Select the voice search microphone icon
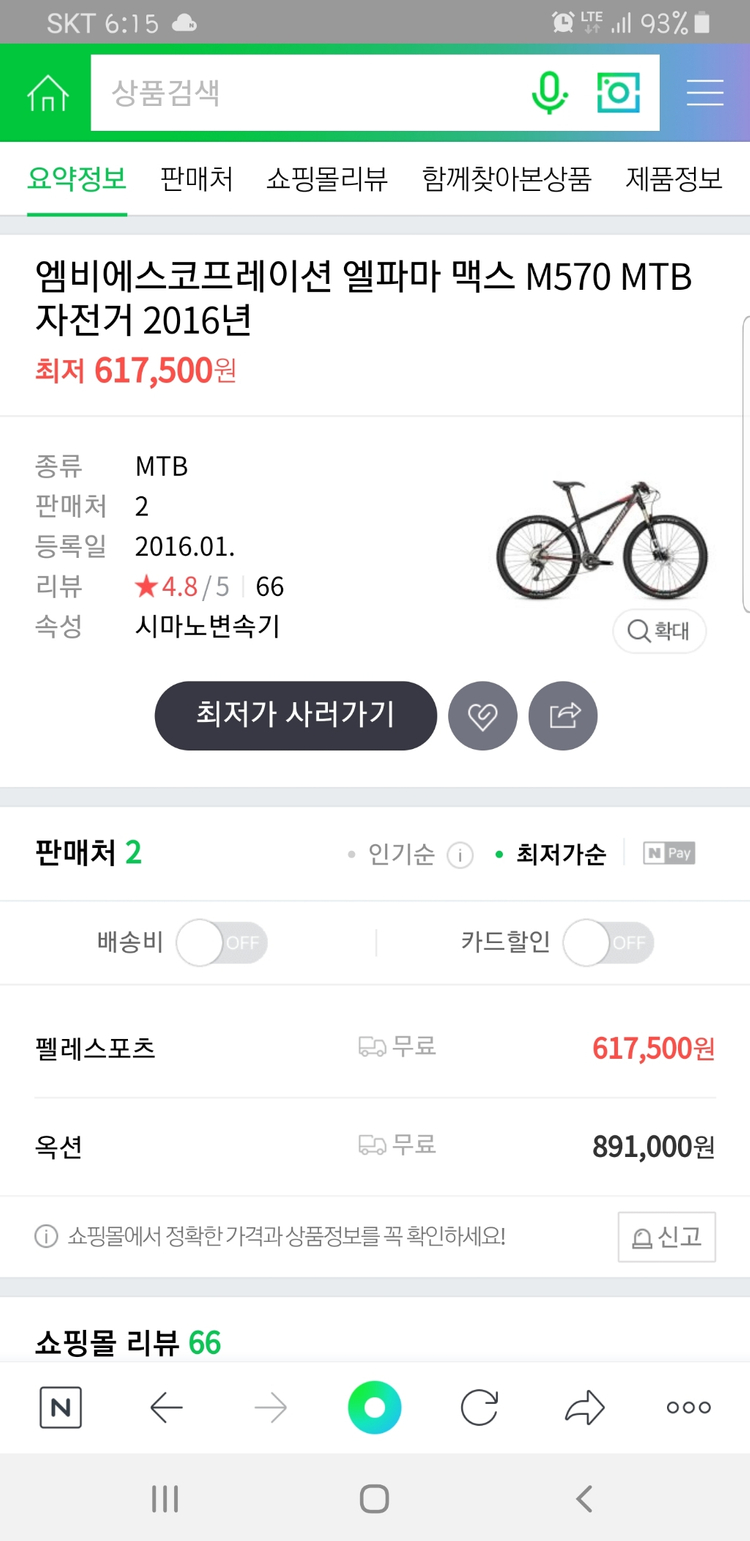The width and height of the screenshot is (750, 1541). coord(547,92)
